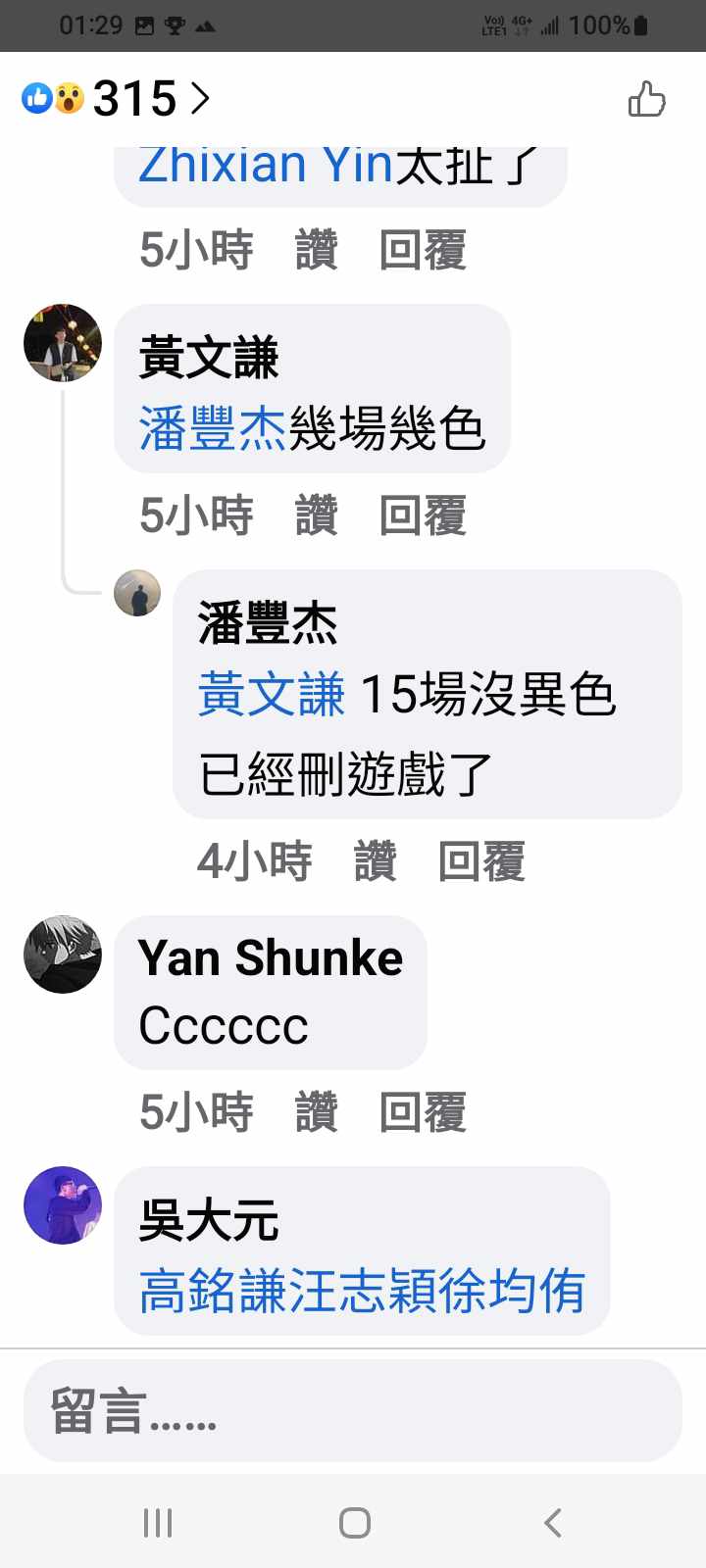706x1568 pixels.
Task: Tap 讚 under 黃文謙's comment
Action: click(x=316, y=515)
